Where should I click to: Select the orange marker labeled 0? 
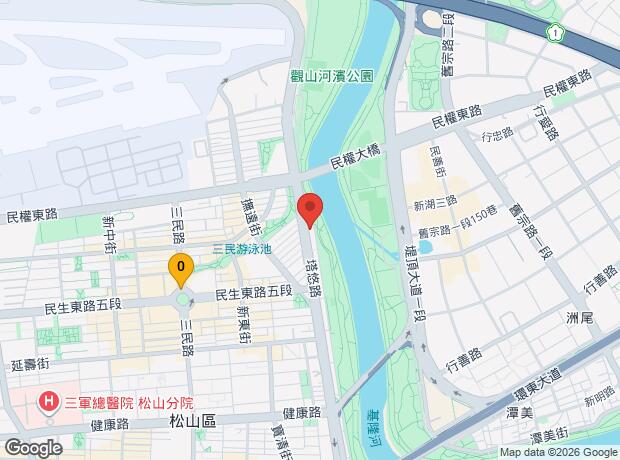pyautogui.click(x=181, y=271)
